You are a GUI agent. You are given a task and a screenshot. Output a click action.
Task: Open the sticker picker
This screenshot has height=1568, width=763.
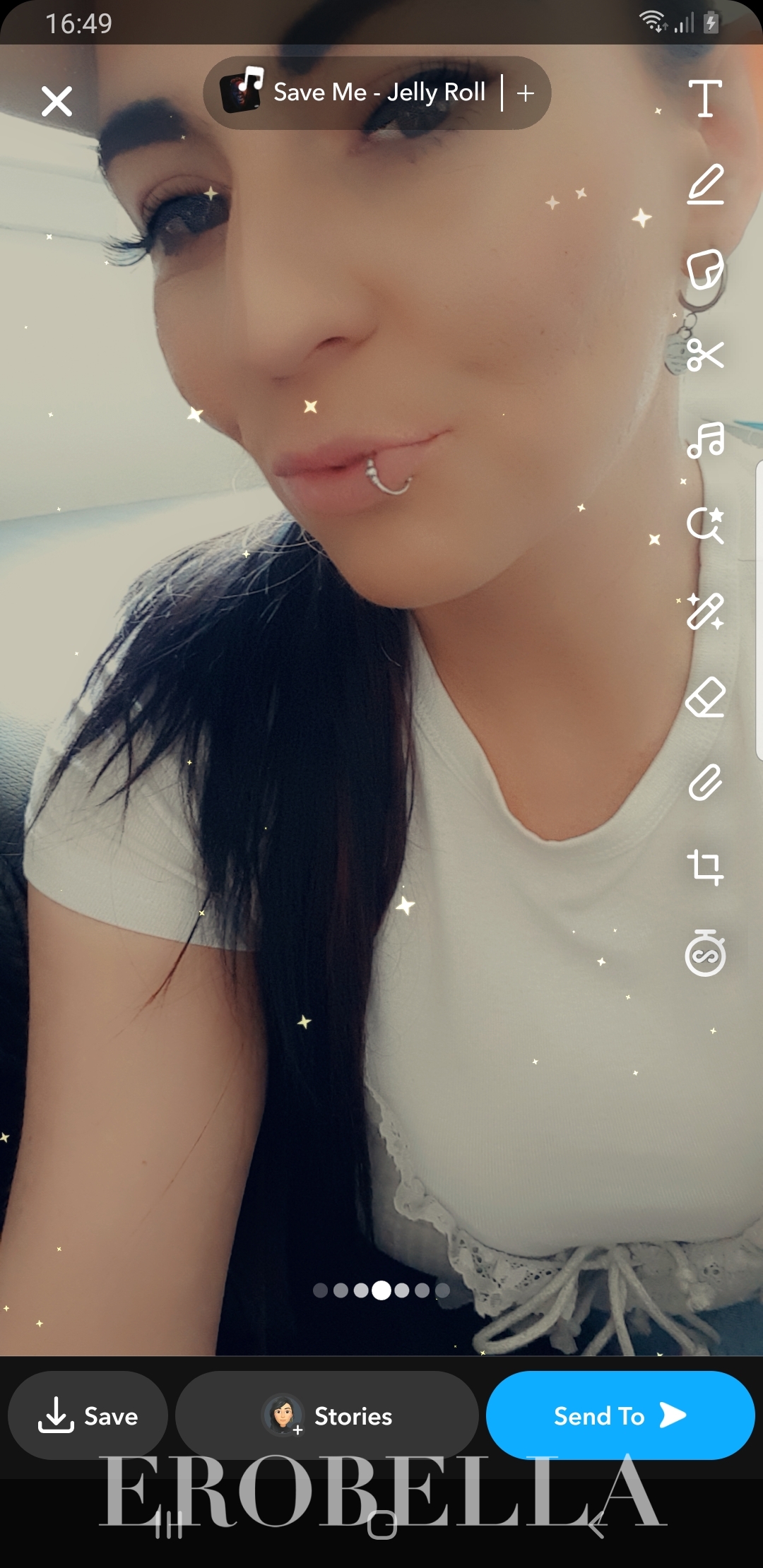(705, 269)
